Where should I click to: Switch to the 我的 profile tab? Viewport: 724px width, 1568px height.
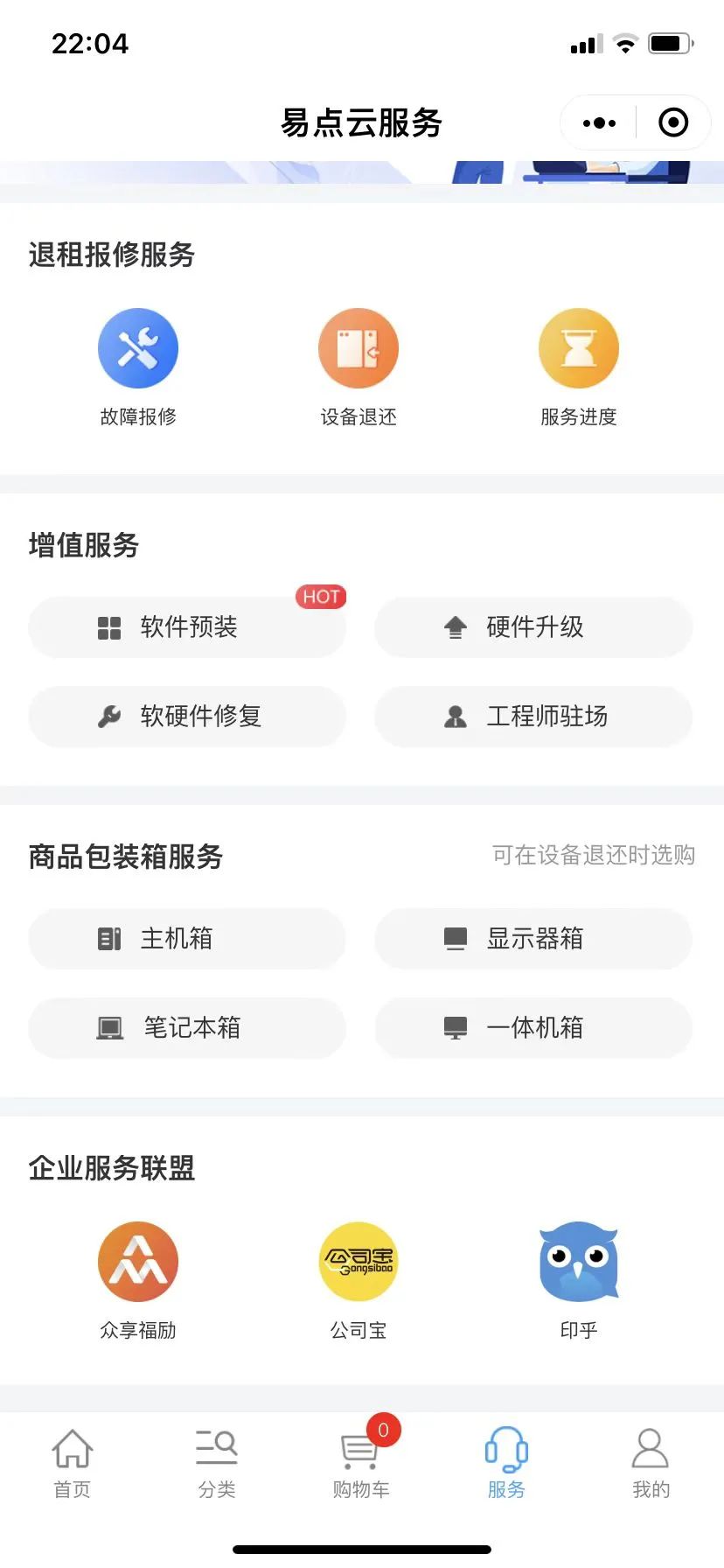pos(651,1463)
